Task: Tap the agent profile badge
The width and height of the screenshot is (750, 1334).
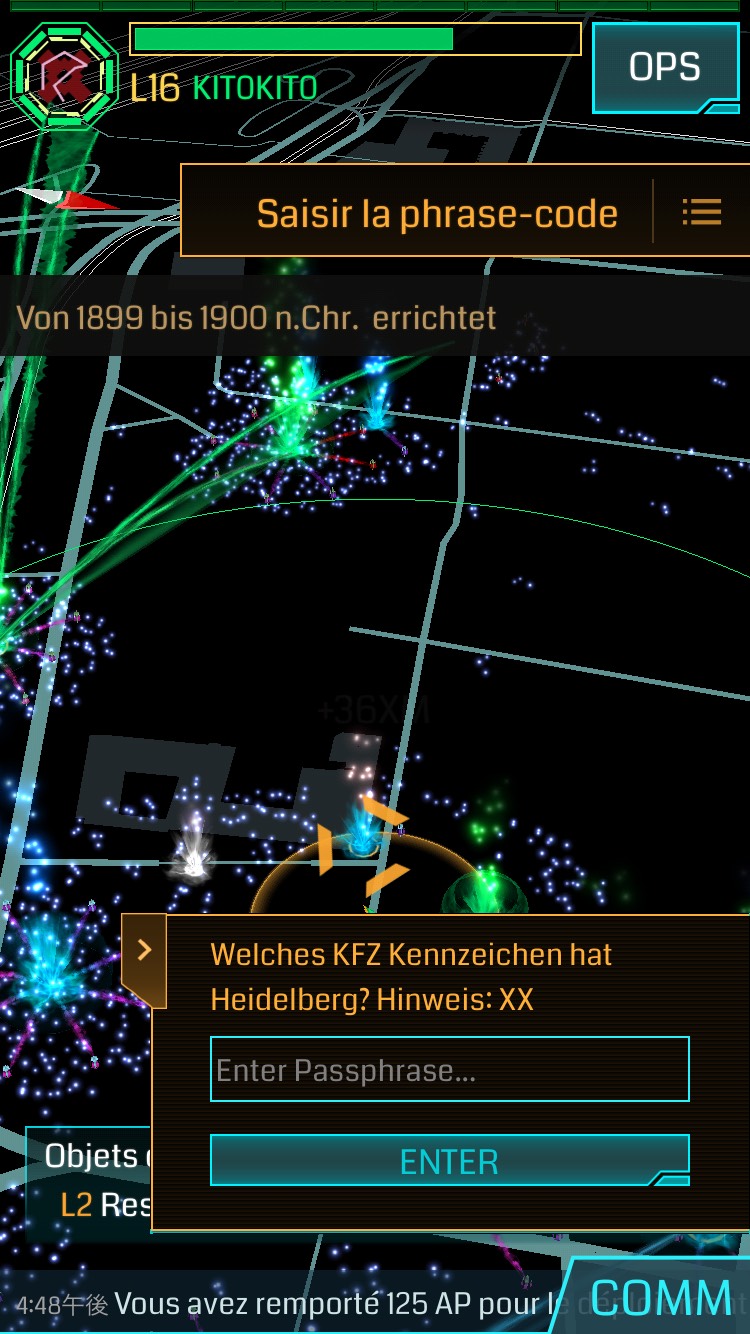Action: coord(63,74)
